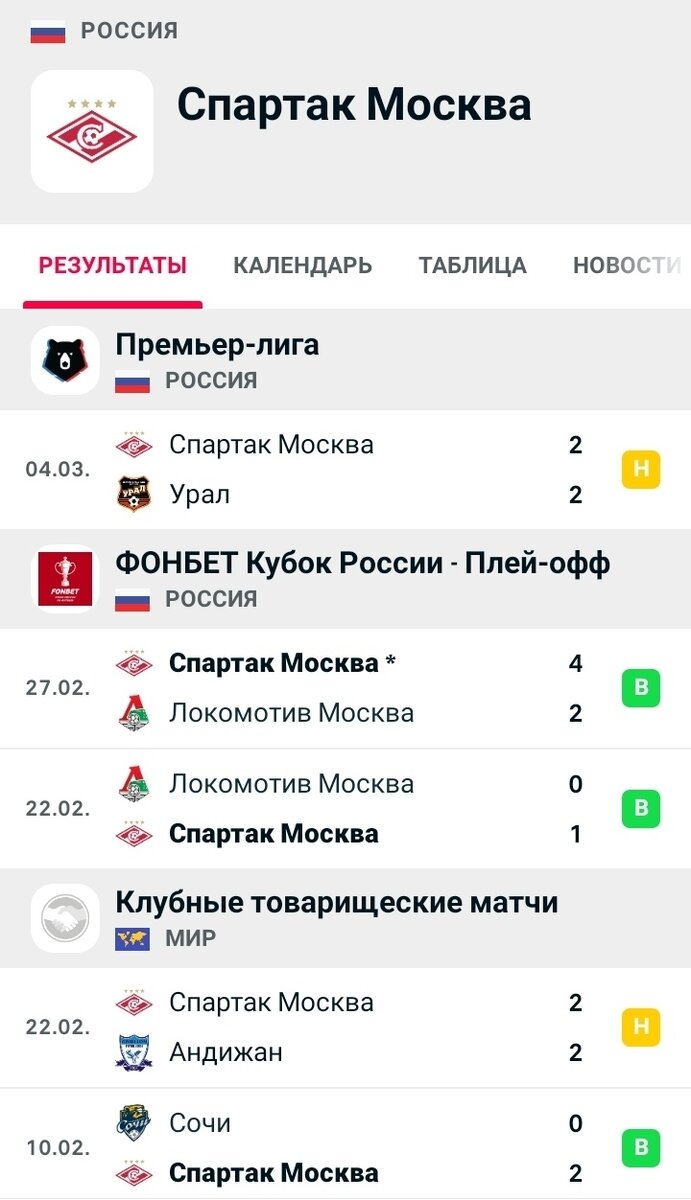Open the Премьер-лига league header
Viewport: 691px width, 1200px height.
click(345, 360)
